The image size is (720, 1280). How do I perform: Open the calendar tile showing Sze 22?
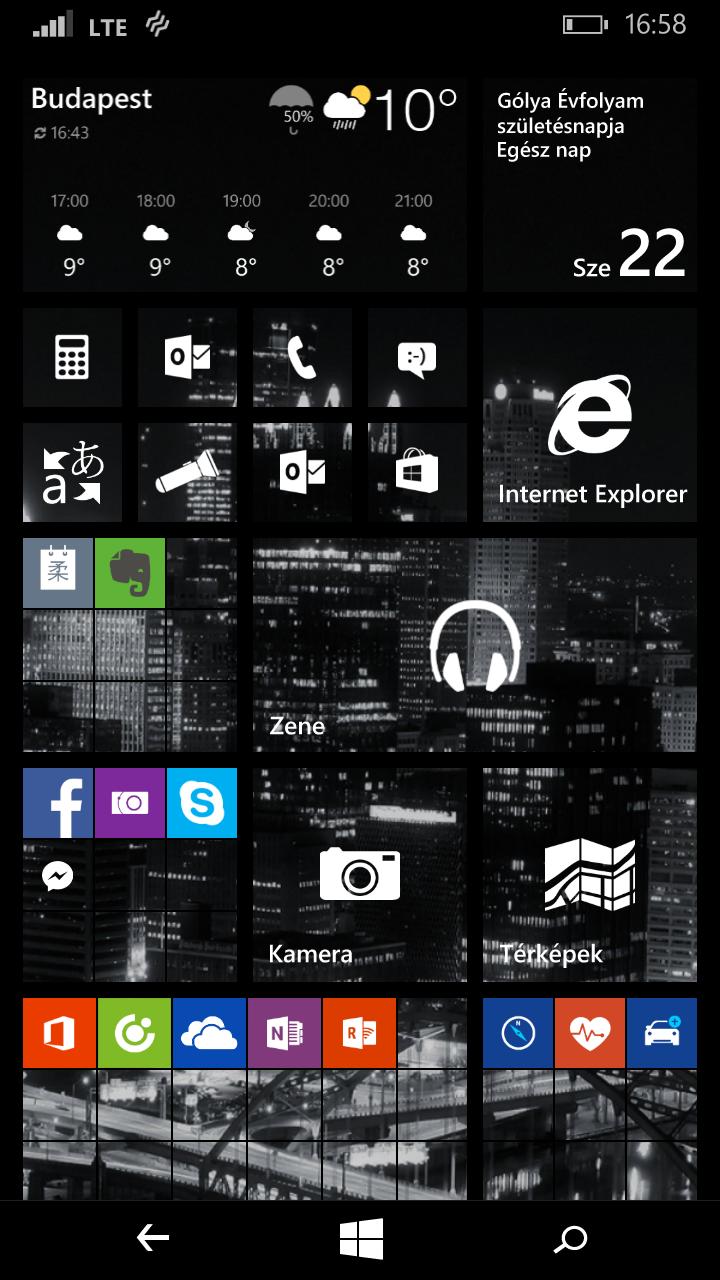(590, 185)
